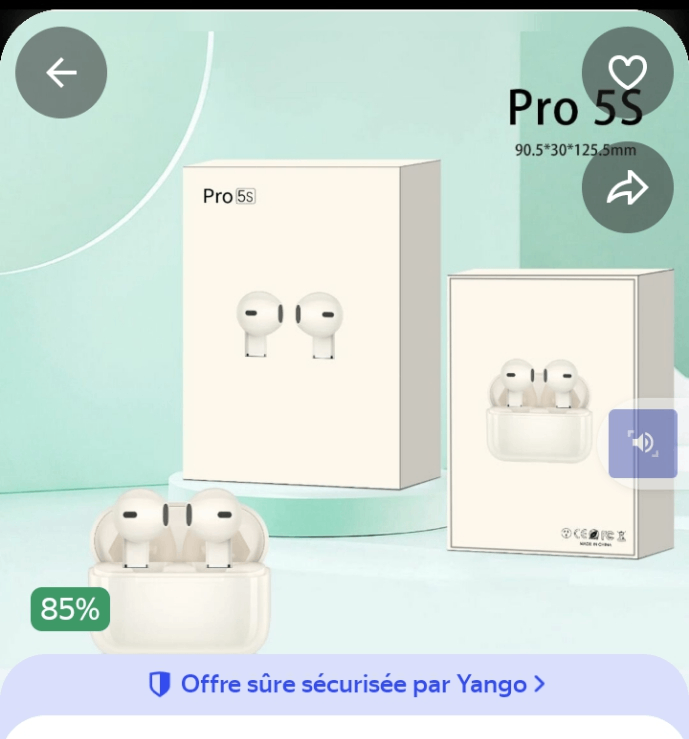Go back using the arrow button

tap(61, 73)
